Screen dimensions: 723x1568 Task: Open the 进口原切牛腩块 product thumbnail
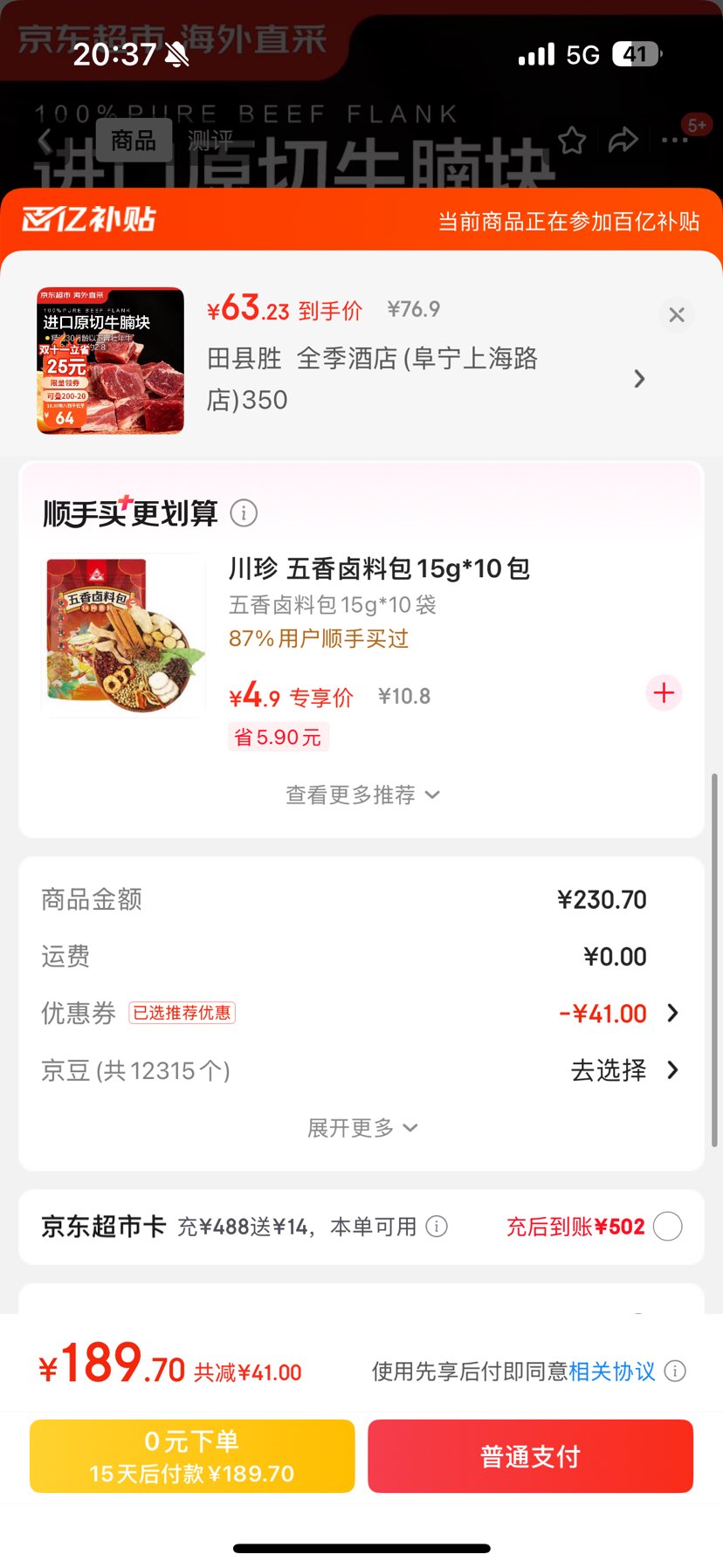click(x=111, y=361)
